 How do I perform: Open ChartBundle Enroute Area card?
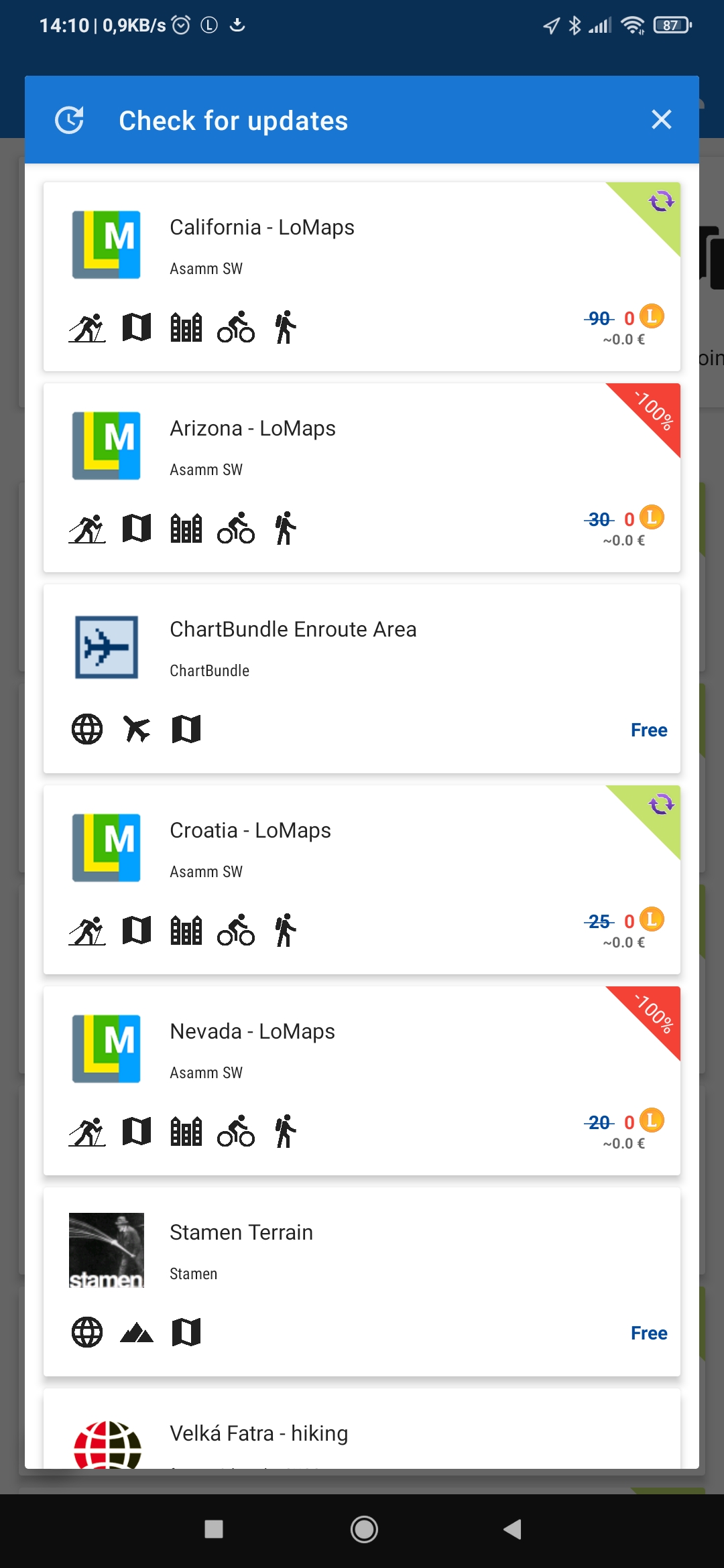pos(362,678)
